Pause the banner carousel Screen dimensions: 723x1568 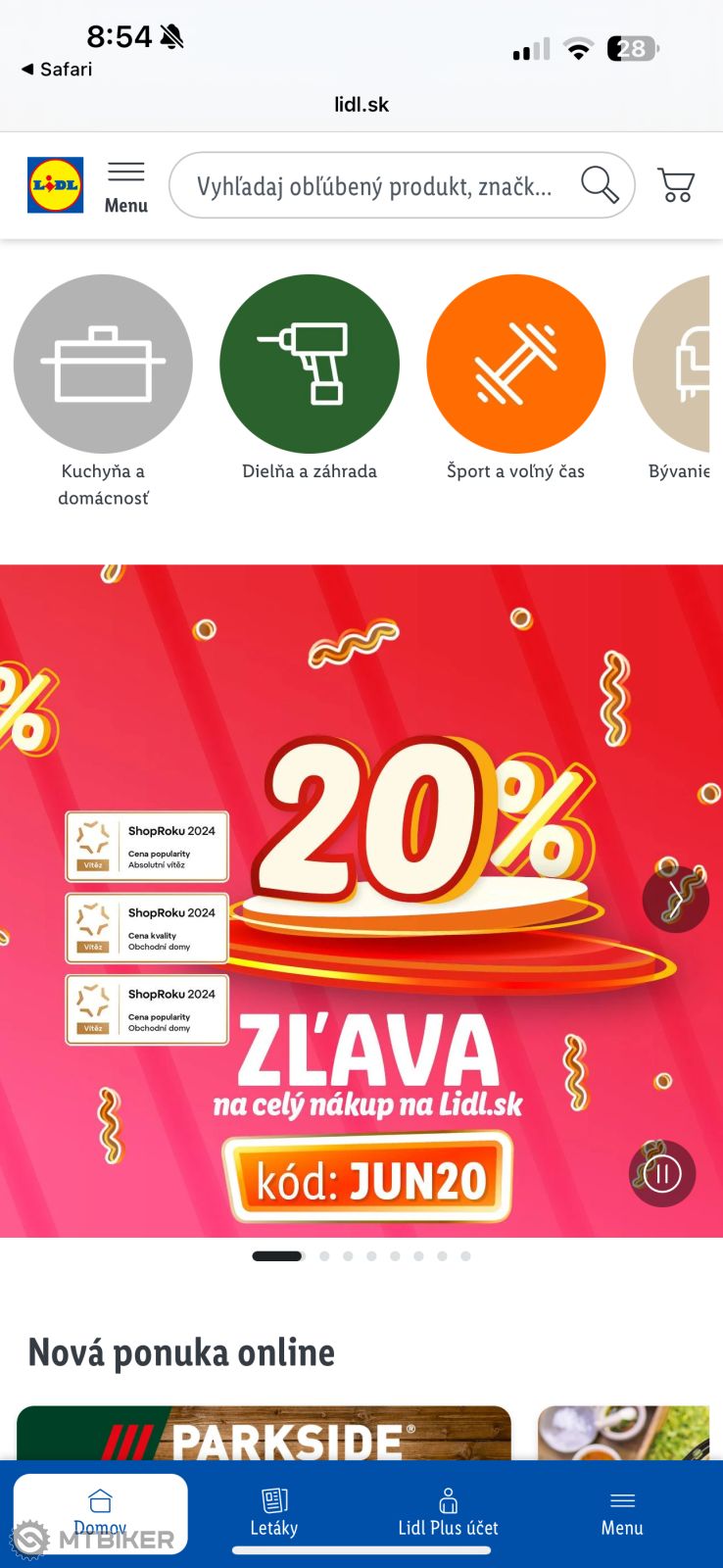click(662, 1173)
